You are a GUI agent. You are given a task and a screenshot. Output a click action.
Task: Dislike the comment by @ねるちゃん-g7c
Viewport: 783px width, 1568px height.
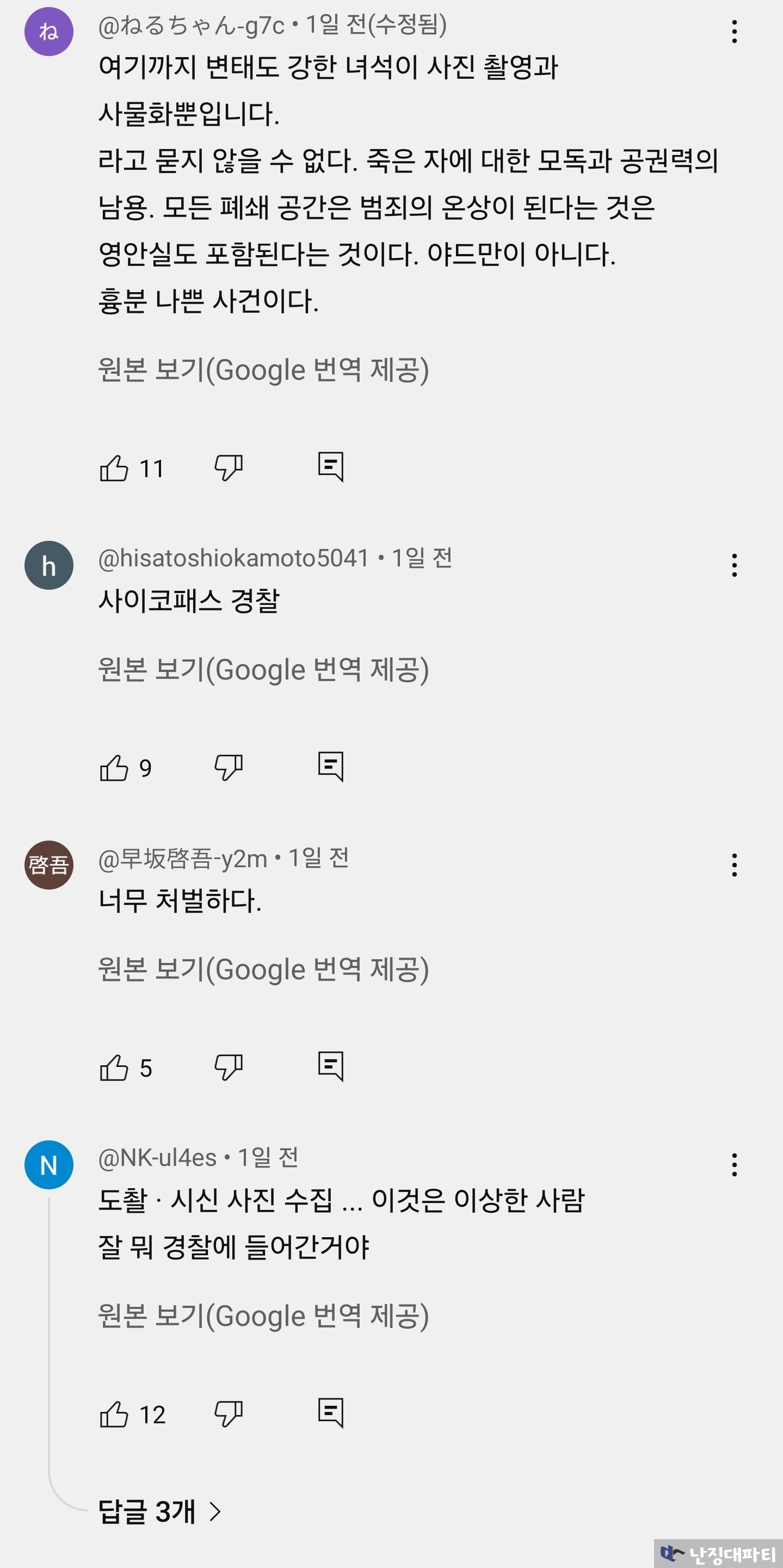[x=229, y=467]
